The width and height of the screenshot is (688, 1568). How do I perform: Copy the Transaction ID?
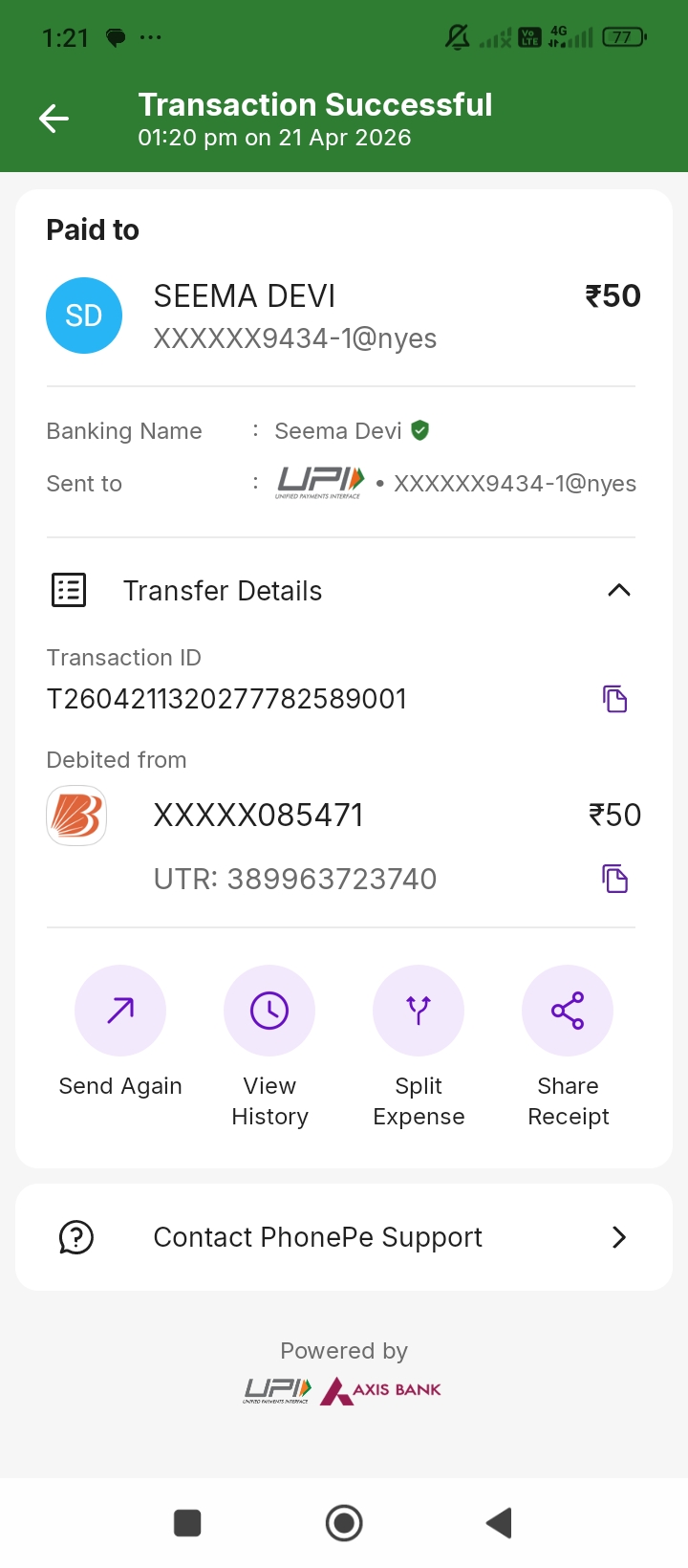pos(614,699)
